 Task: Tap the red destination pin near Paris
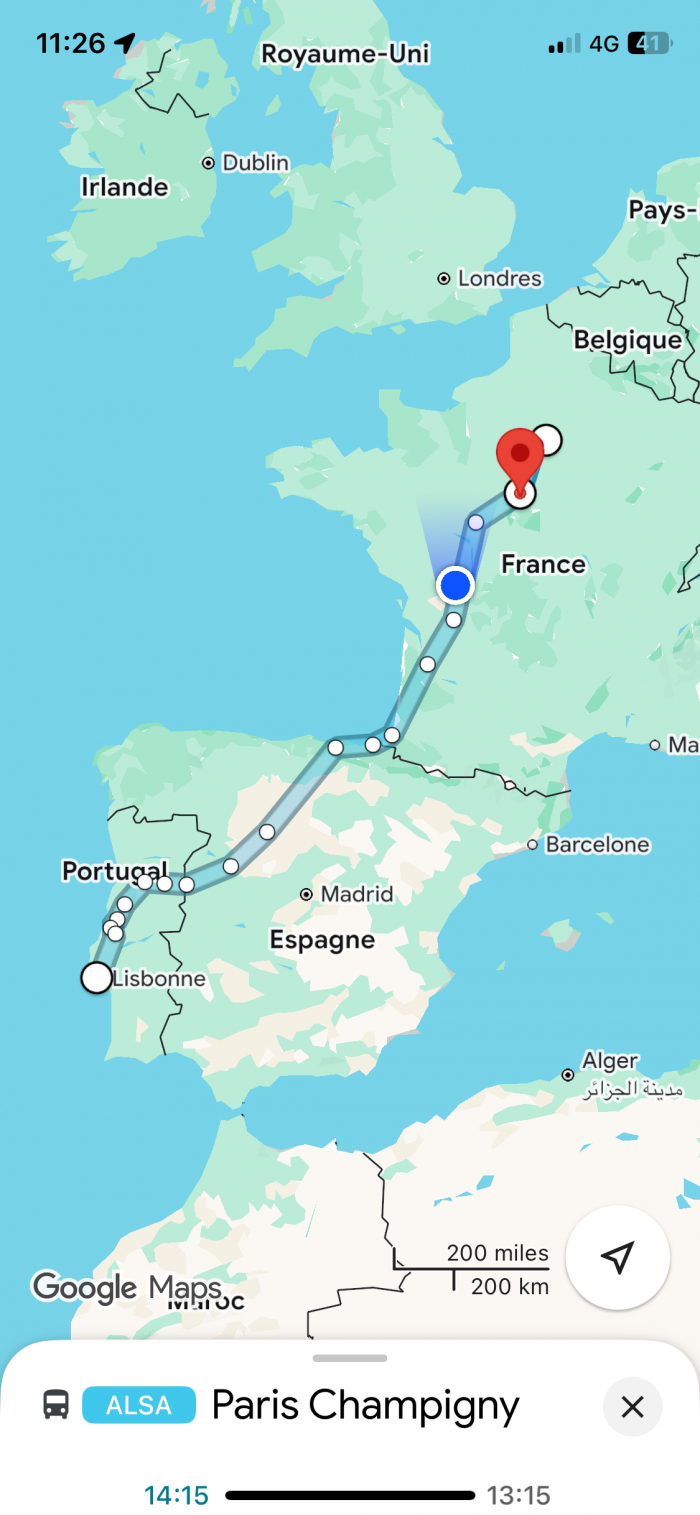(x=520, y=457)
